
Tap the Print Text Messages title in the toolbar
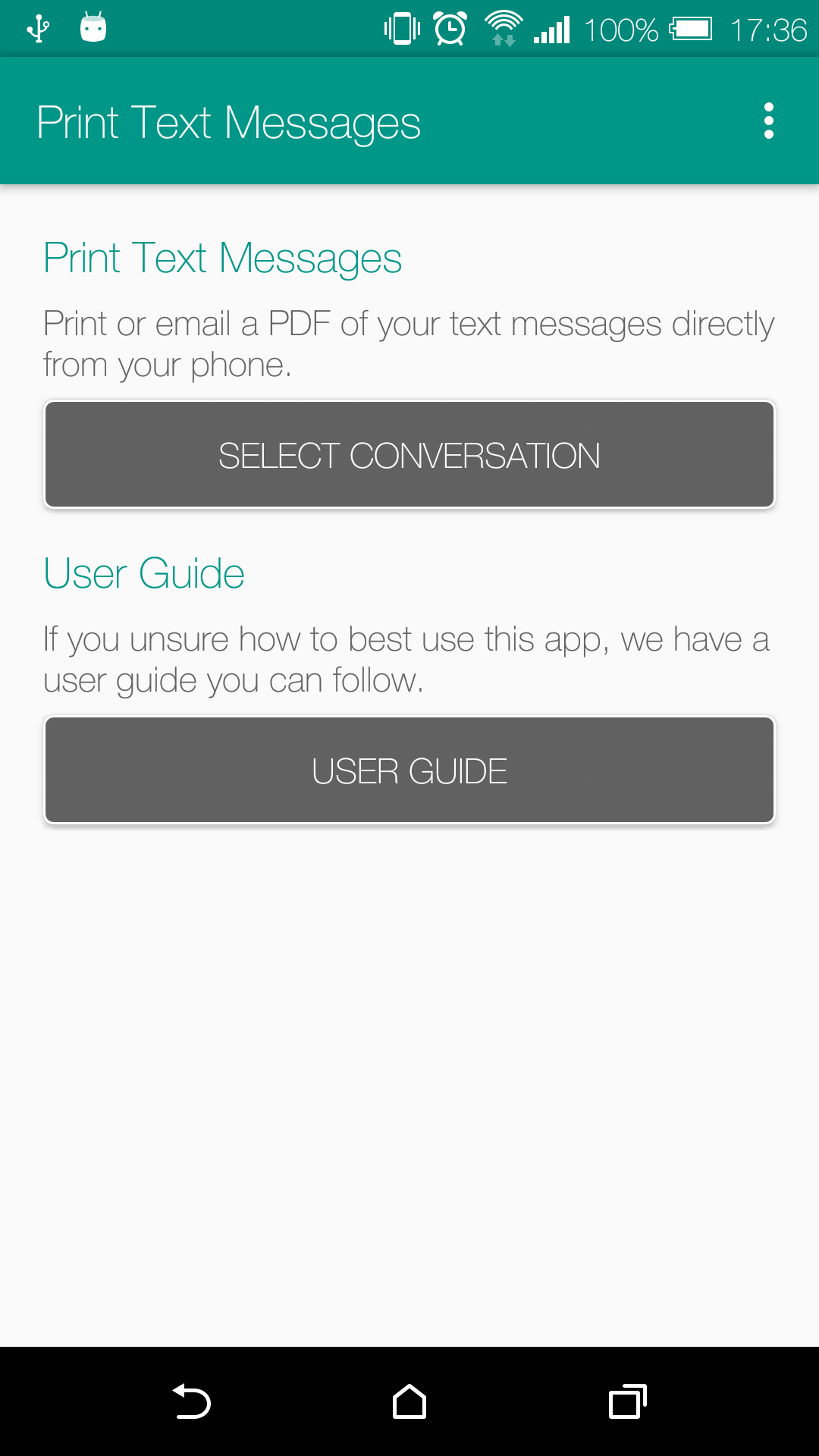point(229,120)
